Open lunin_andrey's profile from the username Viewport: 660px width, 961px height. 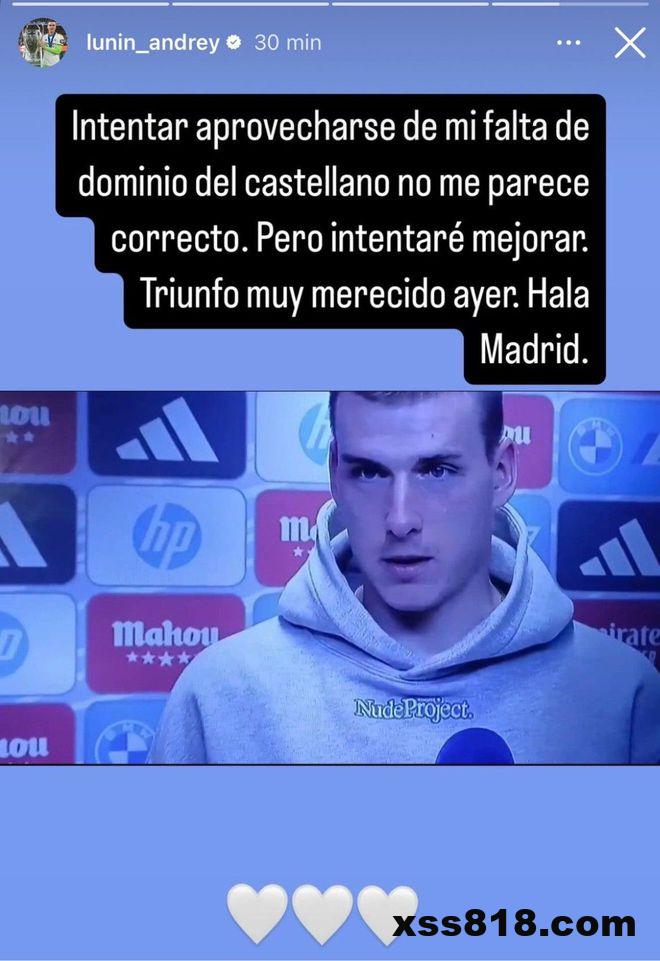tap(152, 43)
